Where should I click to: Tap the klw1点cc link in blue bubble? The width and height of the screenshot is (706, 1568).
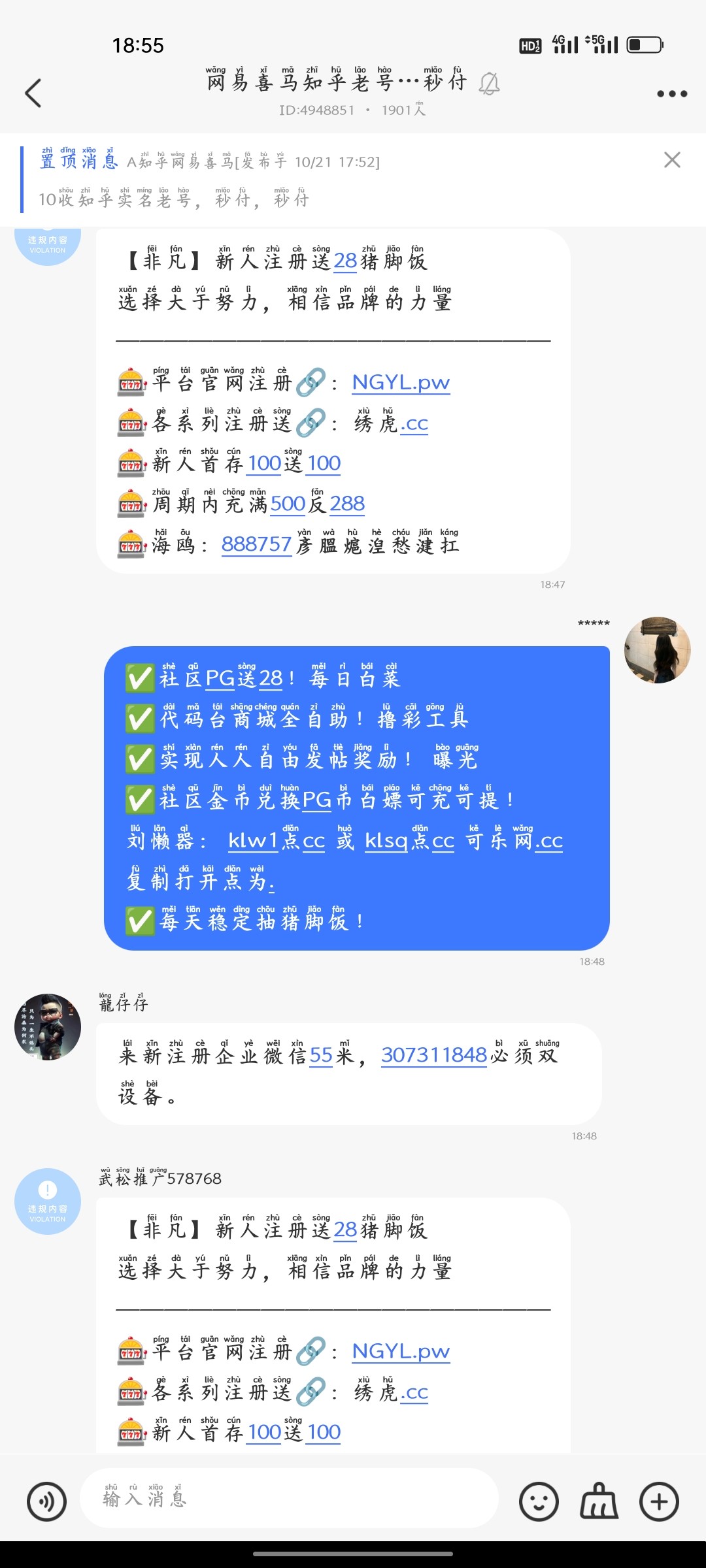275,841
